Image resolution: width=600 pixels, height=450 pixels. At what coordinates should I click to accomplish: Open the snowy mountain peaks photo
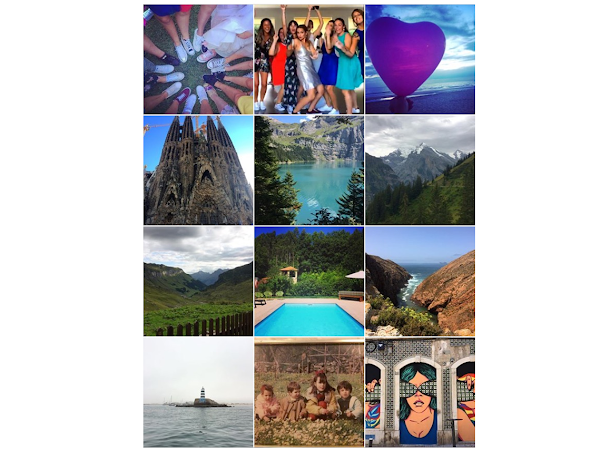(419, 170)
